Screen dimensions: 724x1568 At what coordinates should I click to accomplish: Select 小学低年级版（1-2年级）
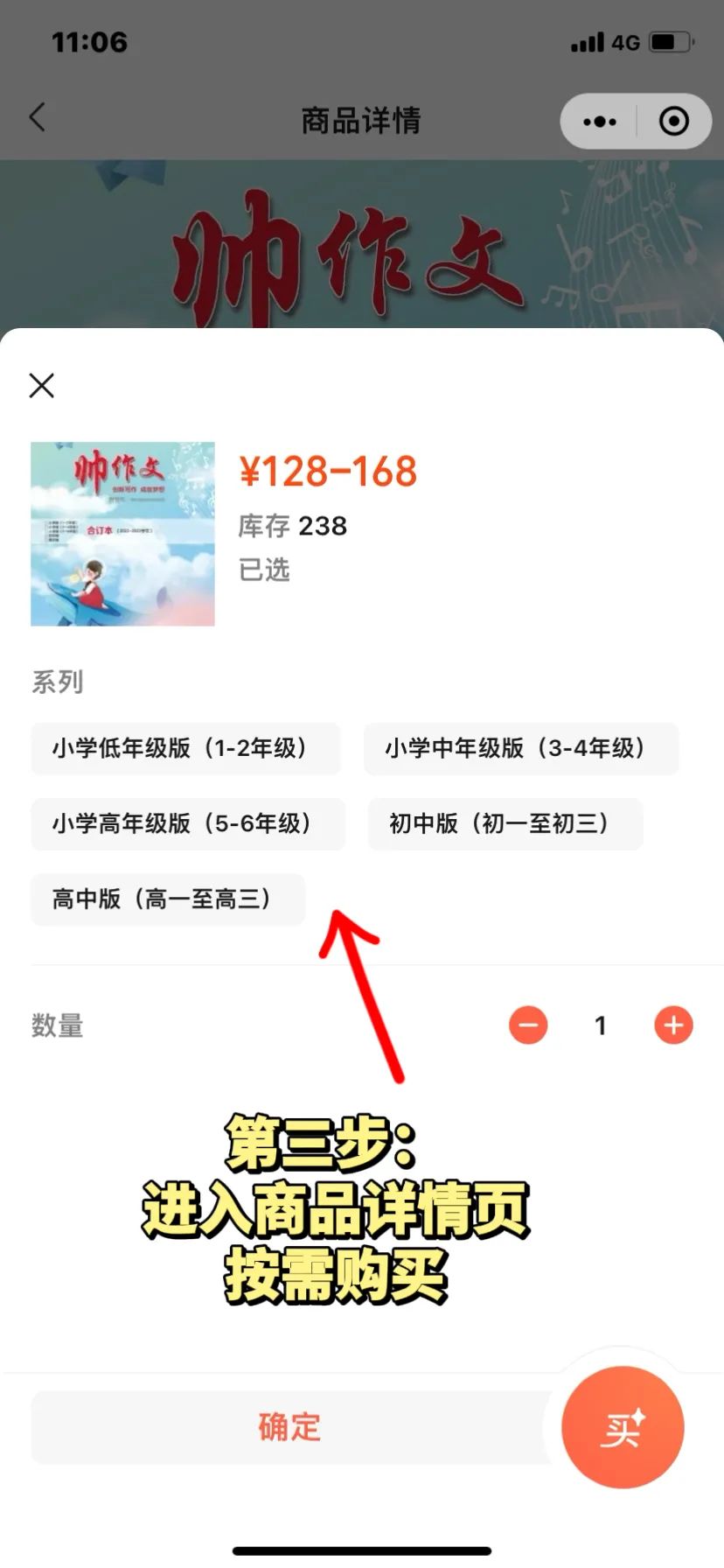(185, 748)
